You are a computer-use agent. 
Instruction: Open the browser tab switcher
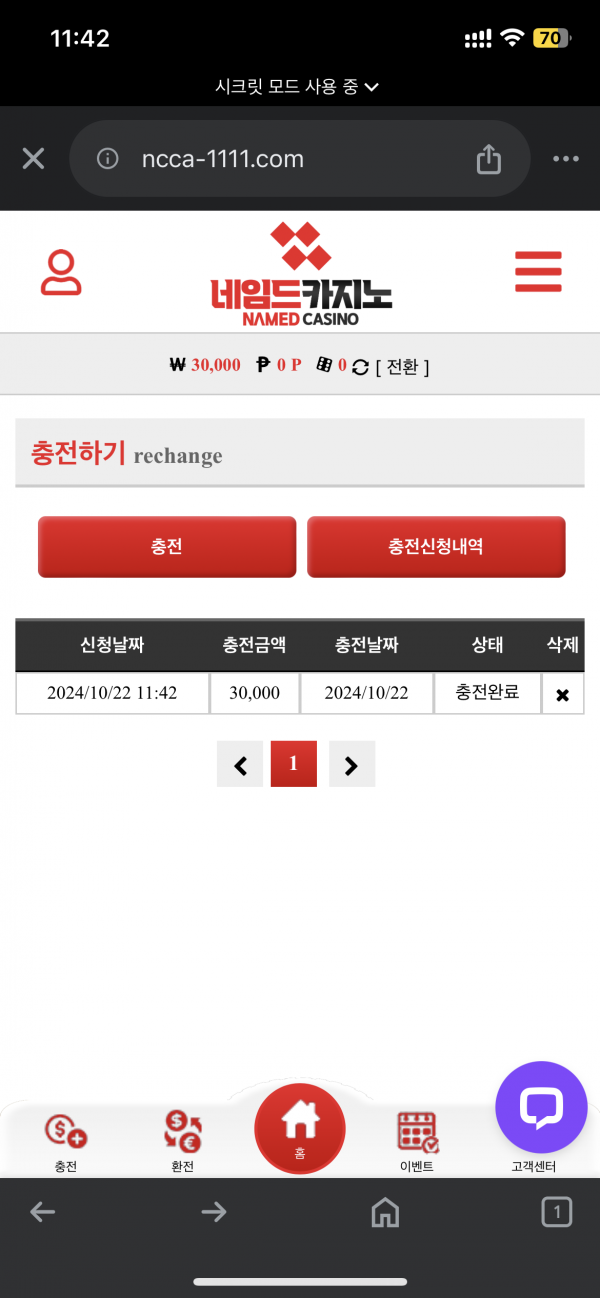click(556, 1214)
